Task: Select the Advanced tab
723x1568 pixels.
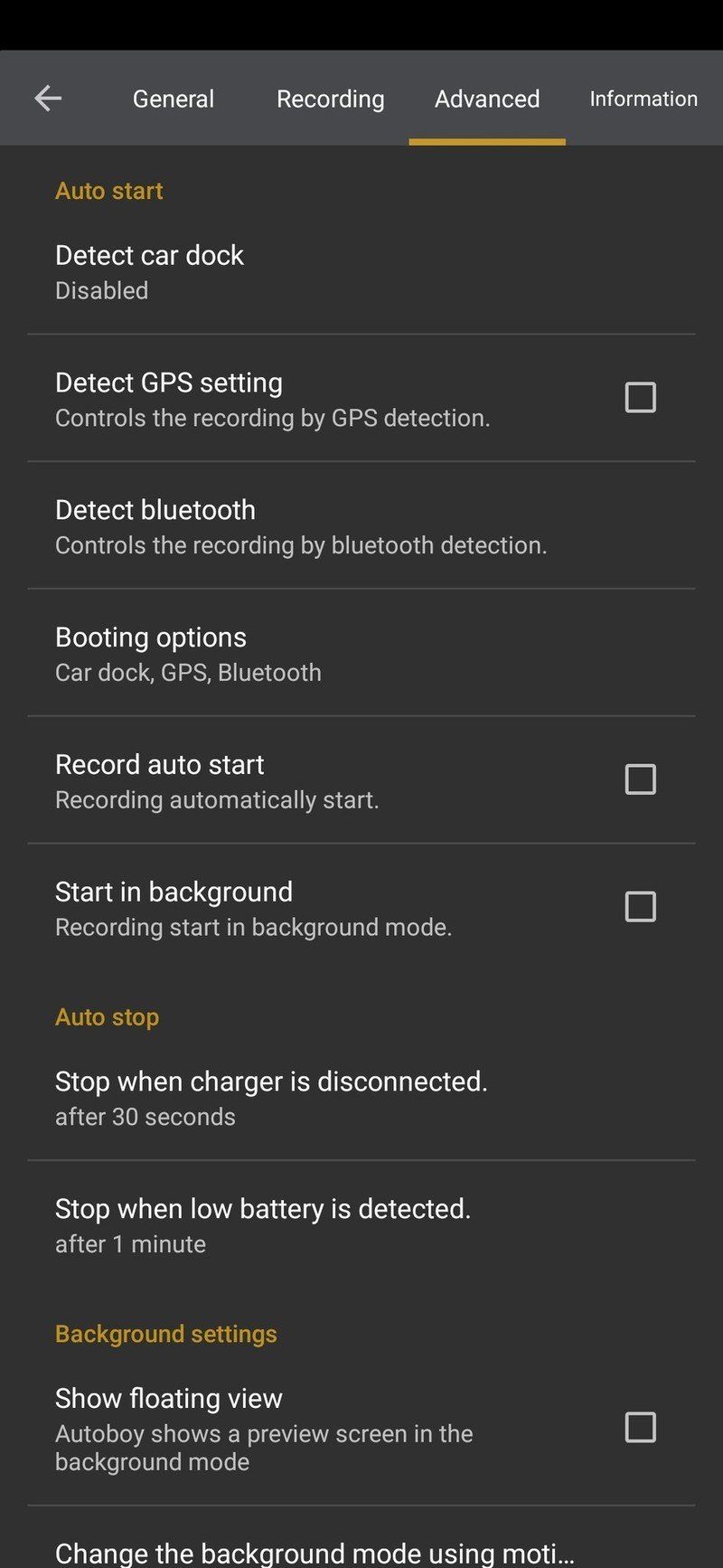Action: (486, 98)
